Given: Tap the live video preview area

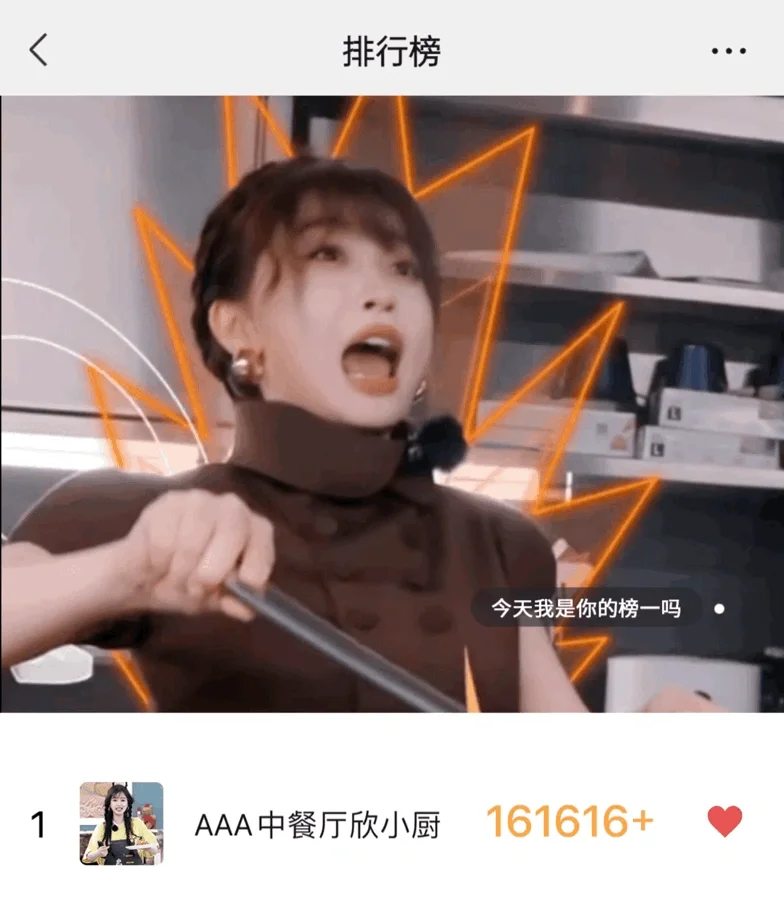Looking at the screenshot, I should 392,400.
